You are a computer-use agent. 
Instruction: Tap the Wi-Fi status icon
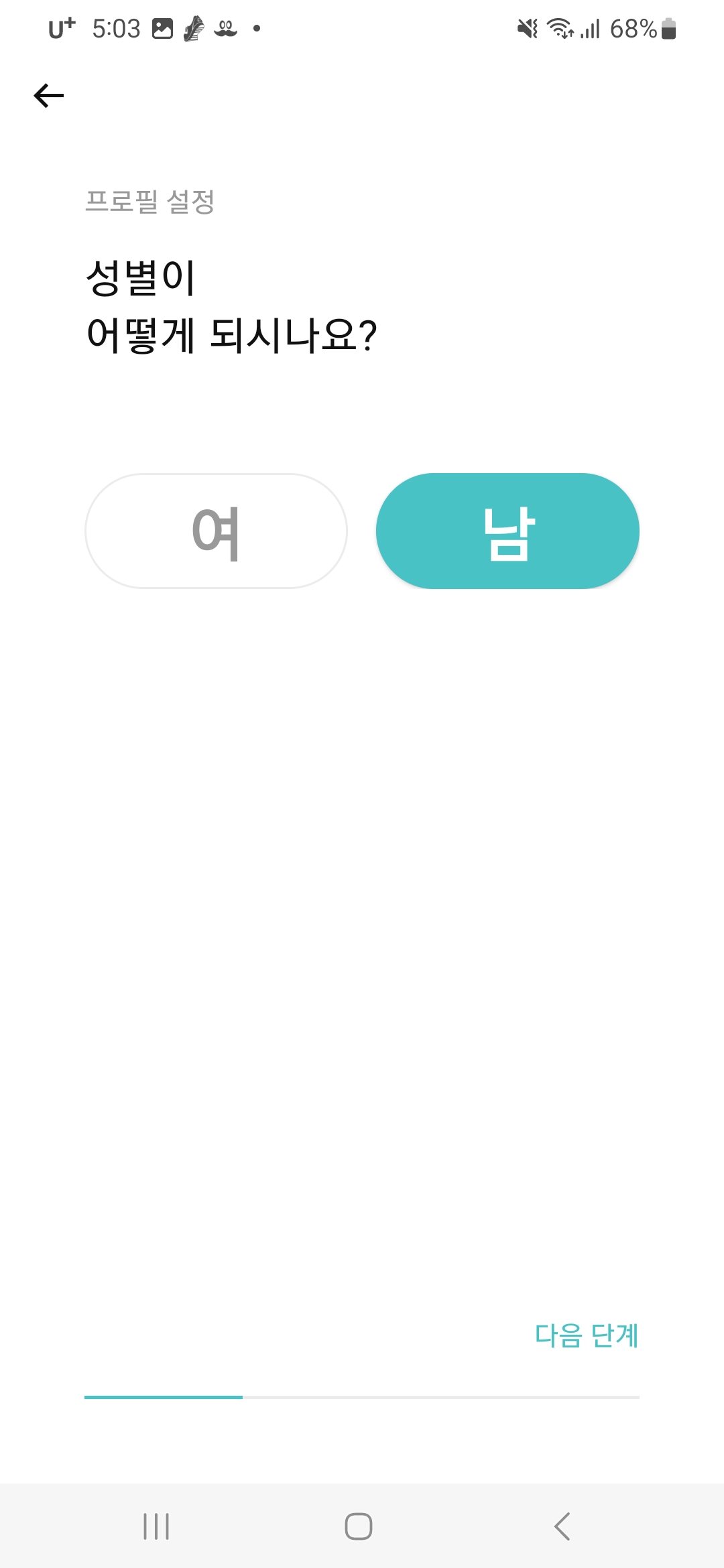pyautogui.click(x=562, y=28)
